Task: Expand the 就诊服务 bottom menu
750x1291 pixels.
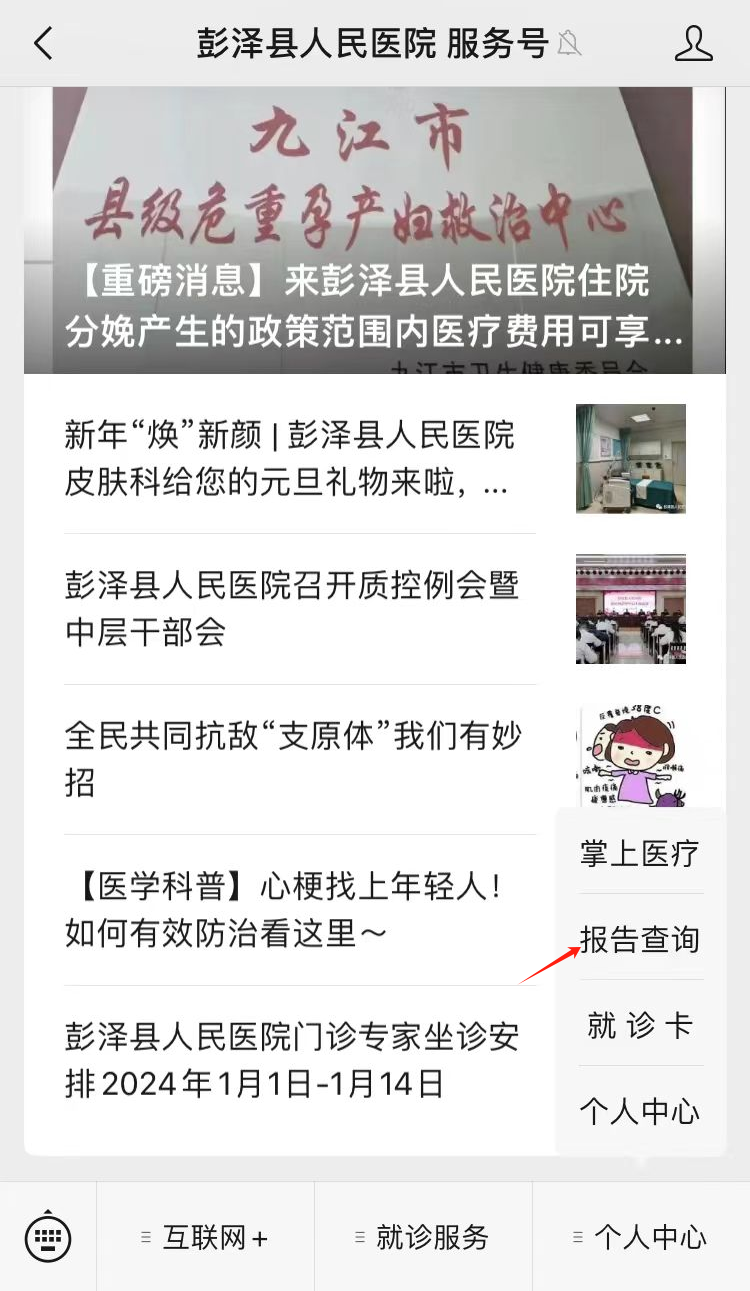Action: (423, 1237)
